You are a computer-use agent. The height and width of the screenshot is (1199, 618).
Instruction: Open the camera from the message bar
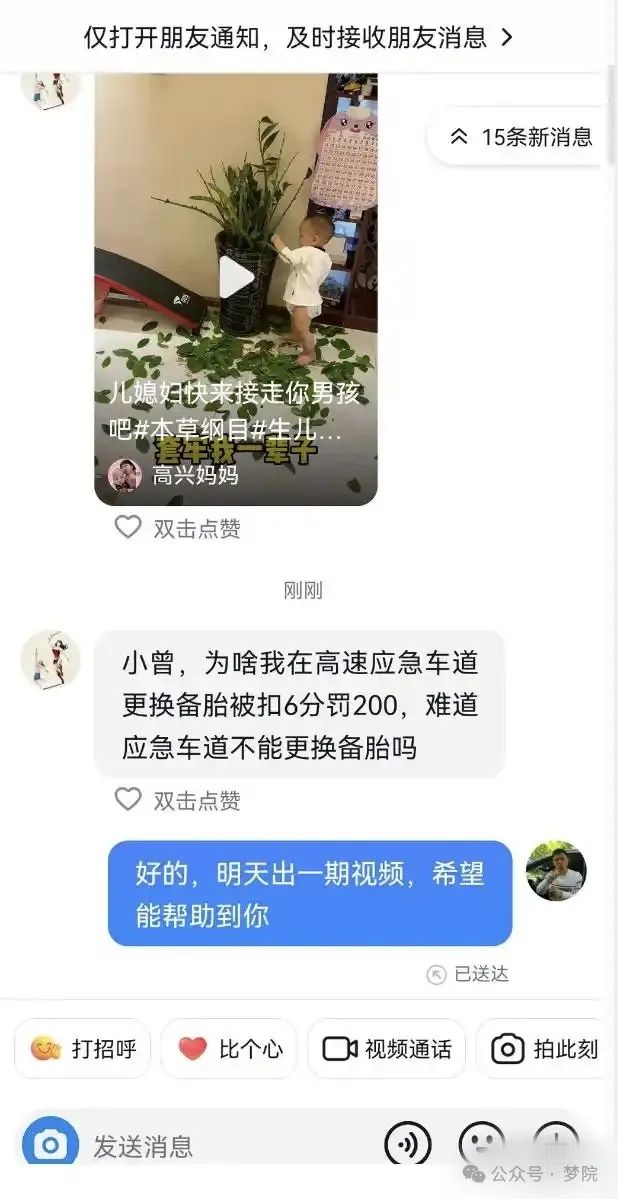pos(50,1143)
